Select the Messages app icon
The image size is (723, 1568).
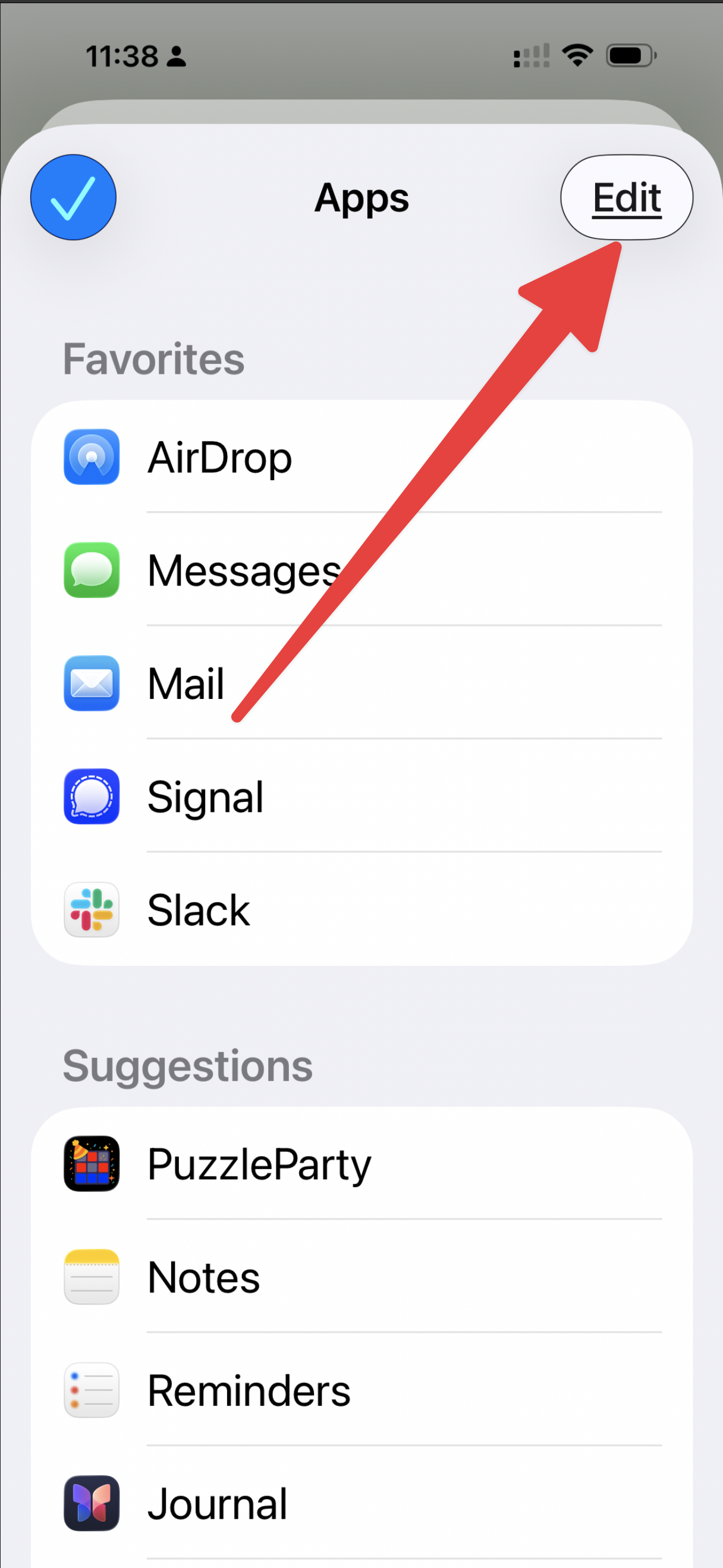[x=90, y=571]
